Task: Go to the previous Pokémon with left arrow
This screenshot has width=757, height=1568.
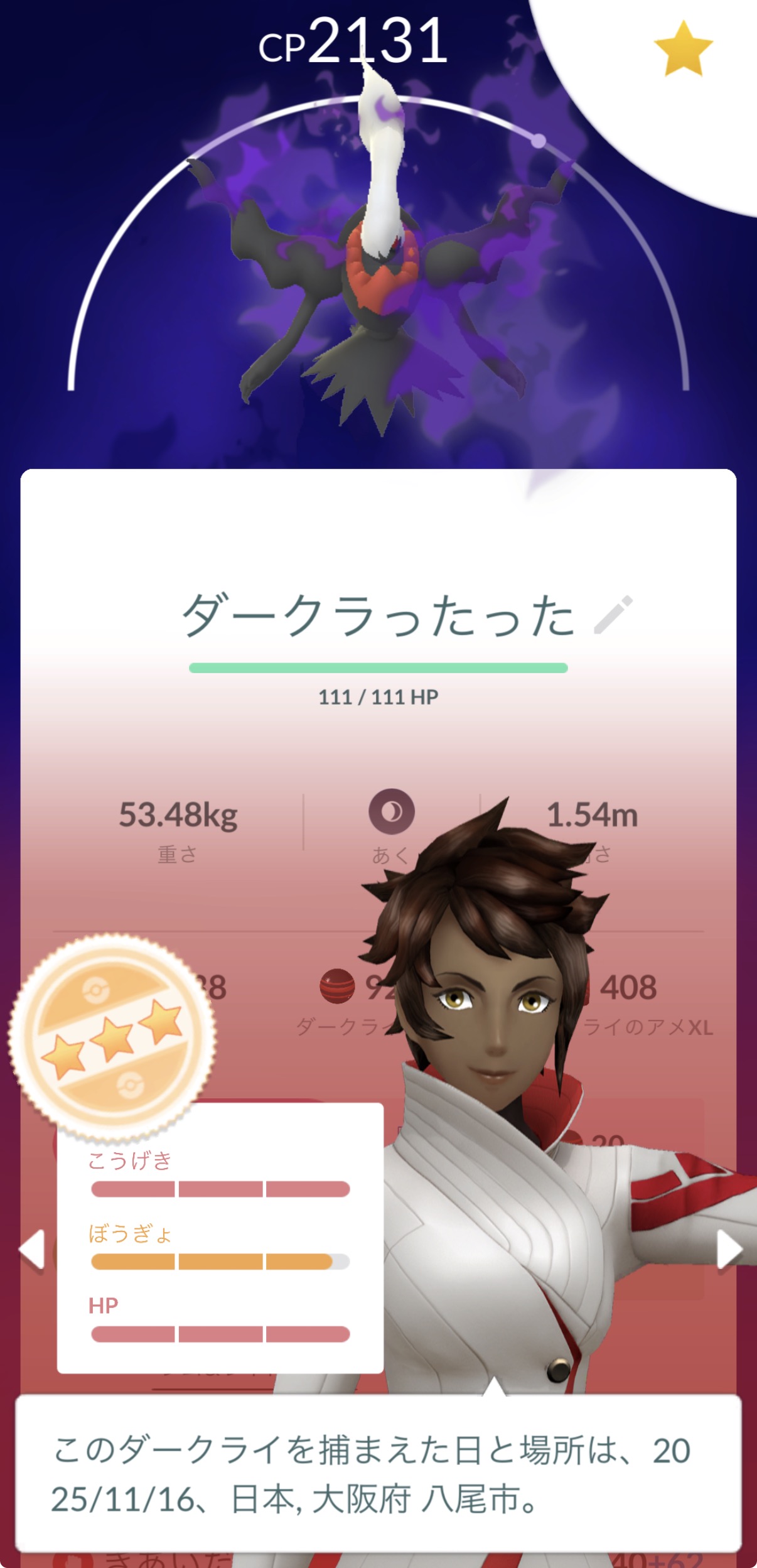Action: [32, 1249]
